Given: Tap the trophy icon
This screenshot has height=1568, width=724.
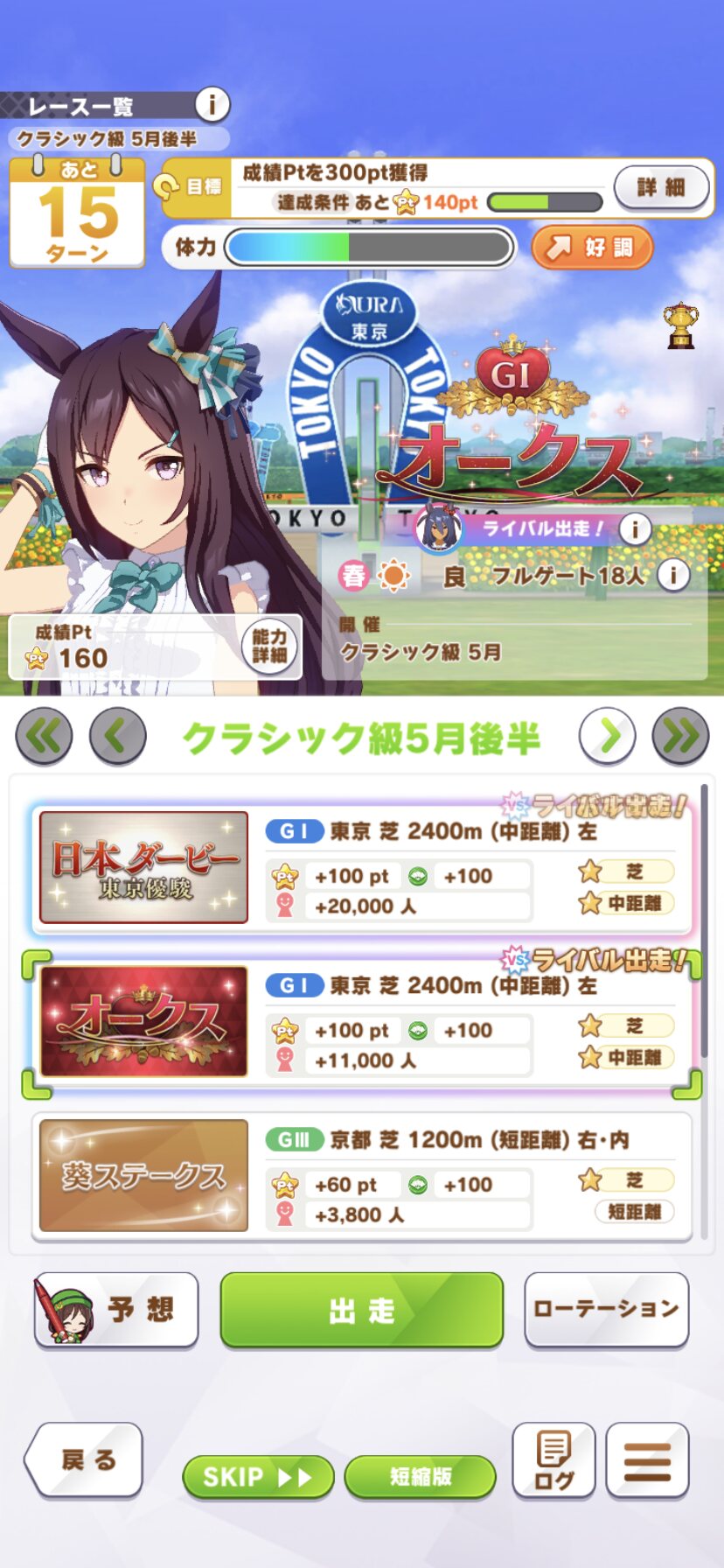Looking at the screenshot, I should click(680, 325).
